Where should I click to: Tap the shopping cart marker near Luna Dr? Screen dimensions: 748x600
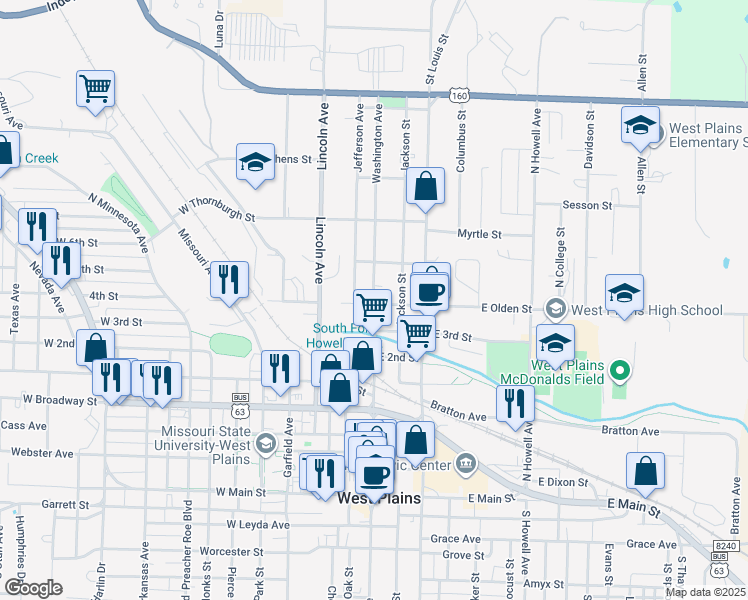click(95, 89)
